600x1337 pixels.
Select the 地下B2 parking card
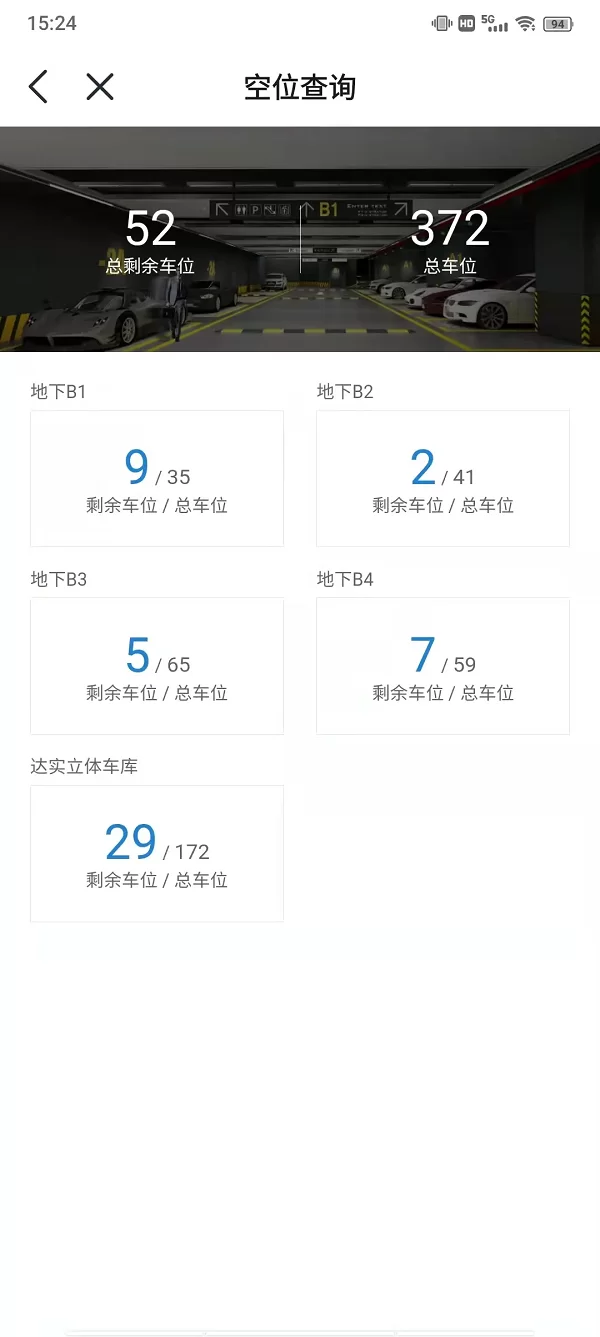coord(443,478)
